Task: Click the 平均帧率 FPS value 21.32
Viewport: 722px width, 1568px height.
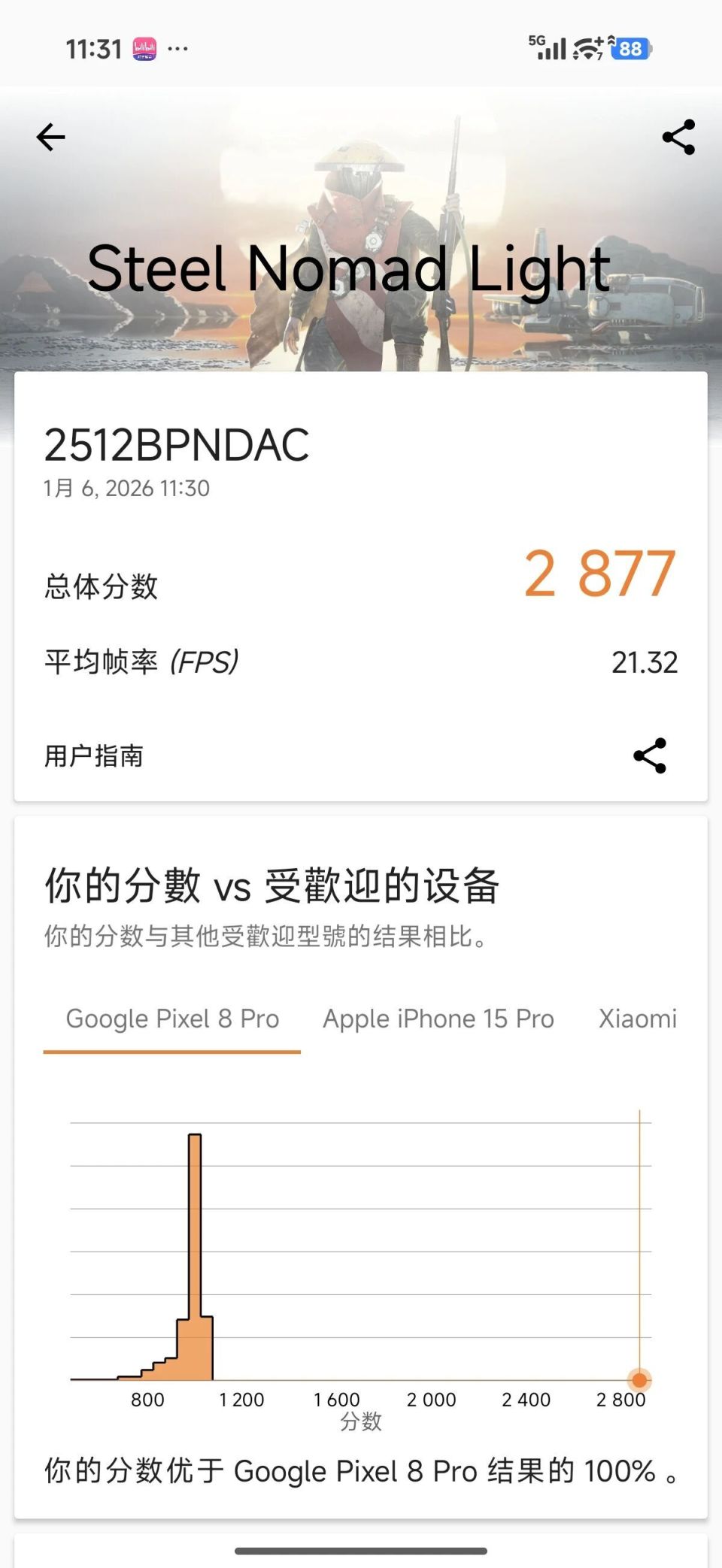Action: pos(645,662)
